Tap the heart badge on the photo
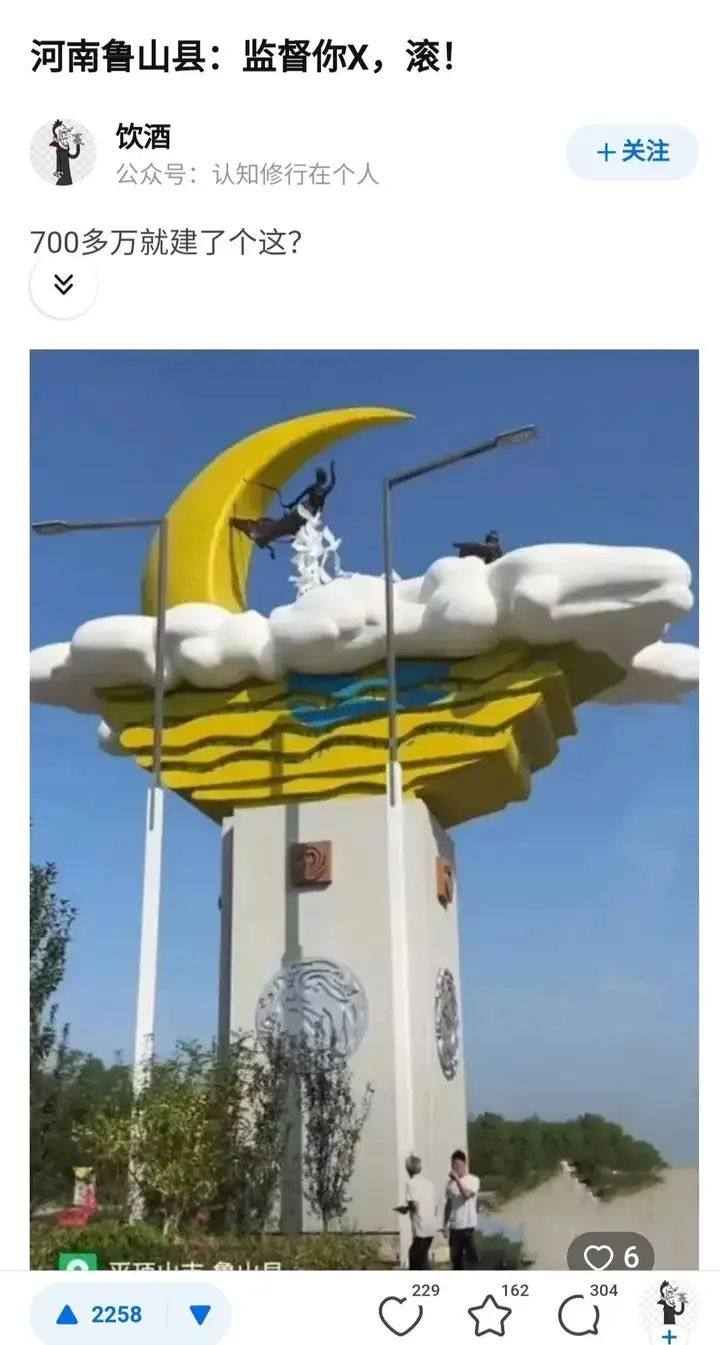The height and width of the screenshot is (1345, 720). 611,1256
